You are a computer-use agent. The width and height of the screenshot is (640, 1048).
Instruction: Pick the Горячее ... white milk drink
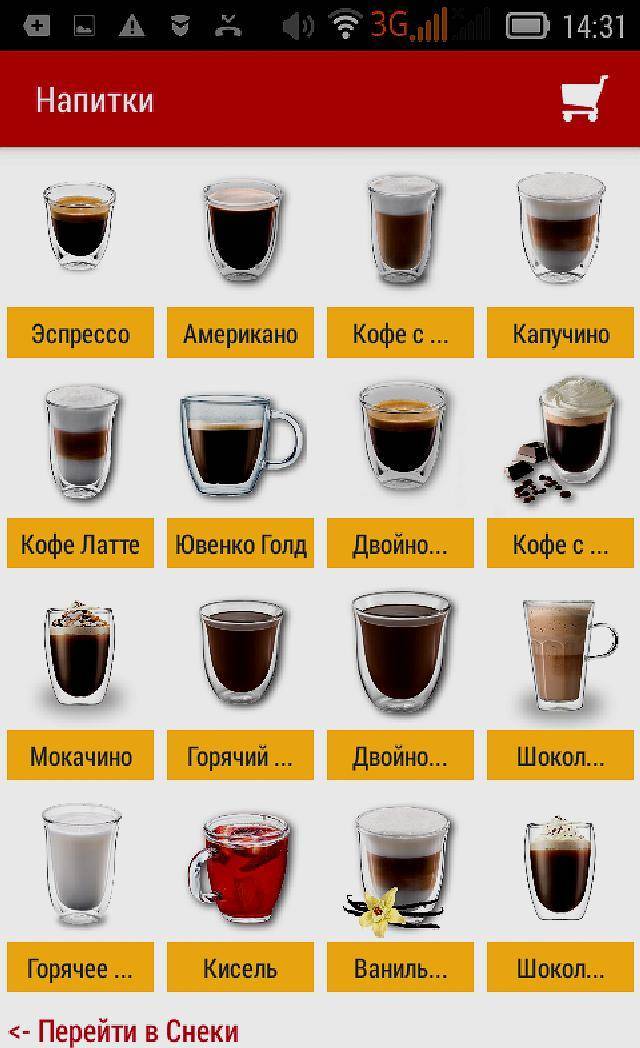[x=80, y=967]
